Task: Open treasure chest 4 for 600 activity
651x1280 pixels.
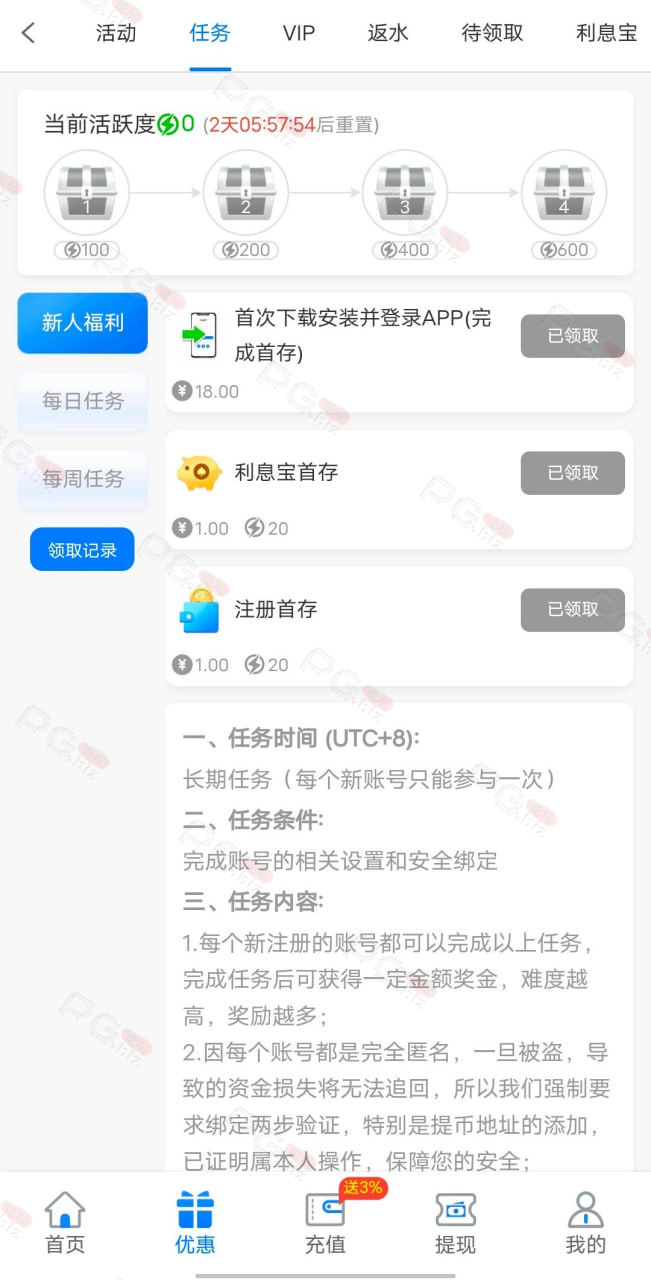Action: (564, 192)
